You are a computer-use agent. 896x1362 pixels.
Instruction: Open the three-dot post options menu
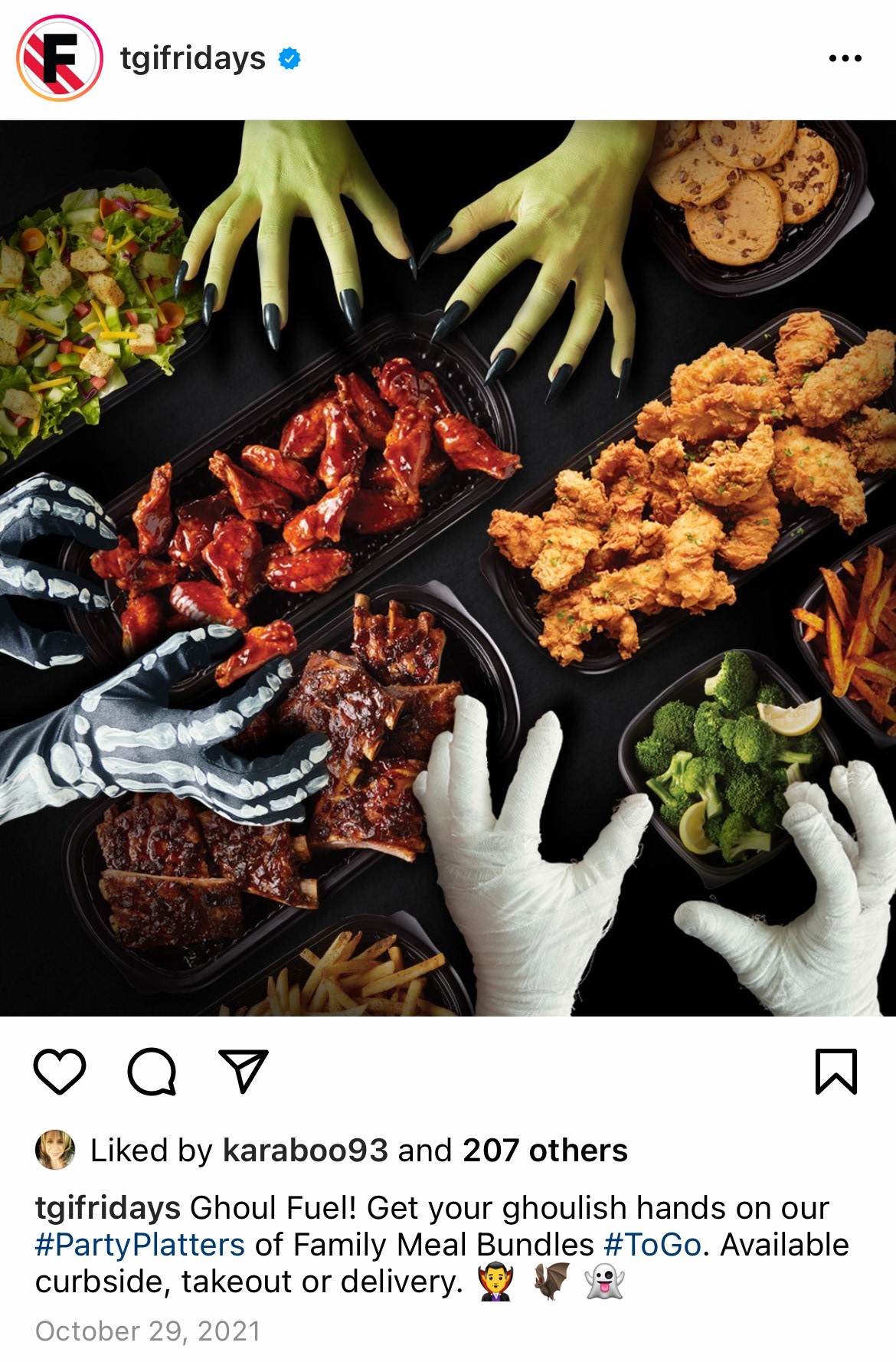tap(845, 58)
